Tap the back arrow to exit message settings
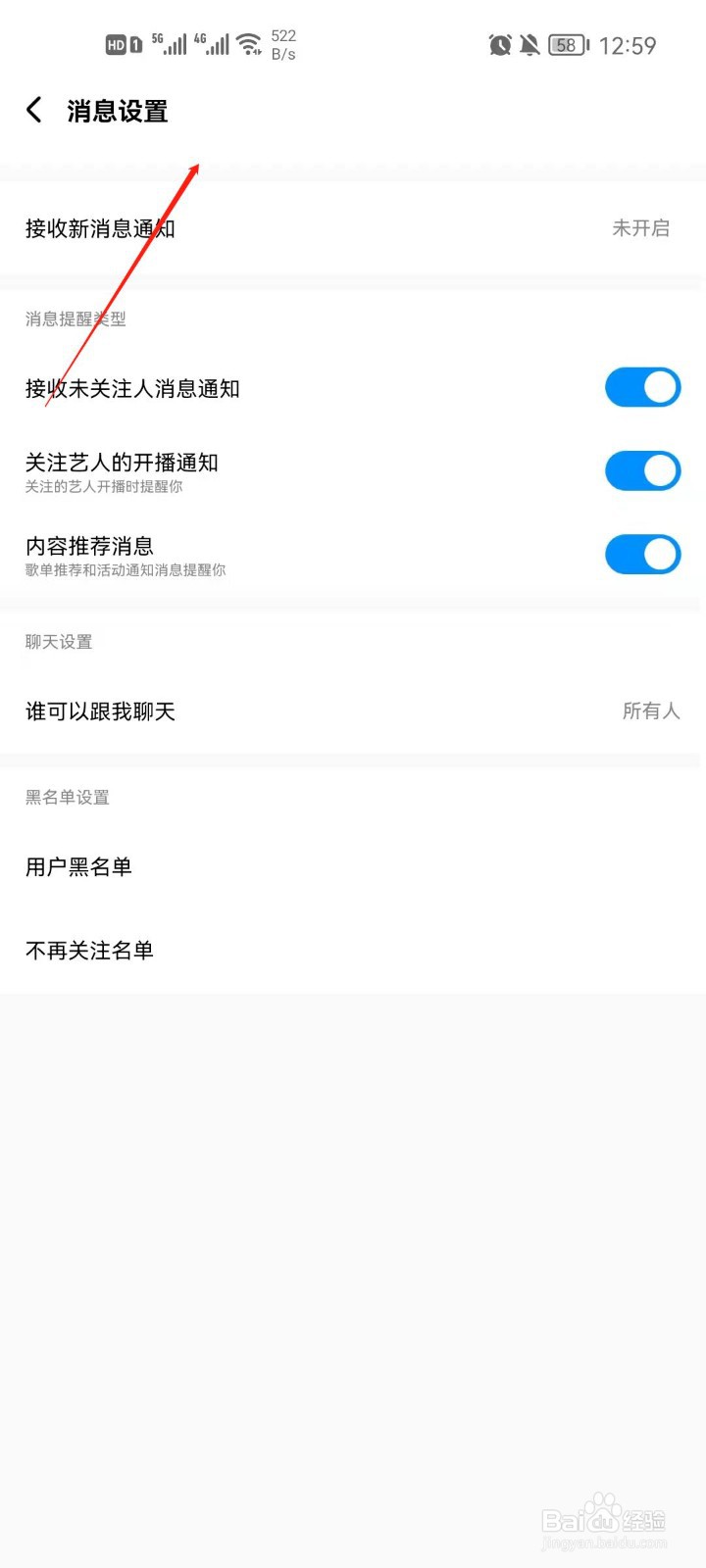Image resolution: width=706 pixels, height=1568 pixels. pos(33,110)
